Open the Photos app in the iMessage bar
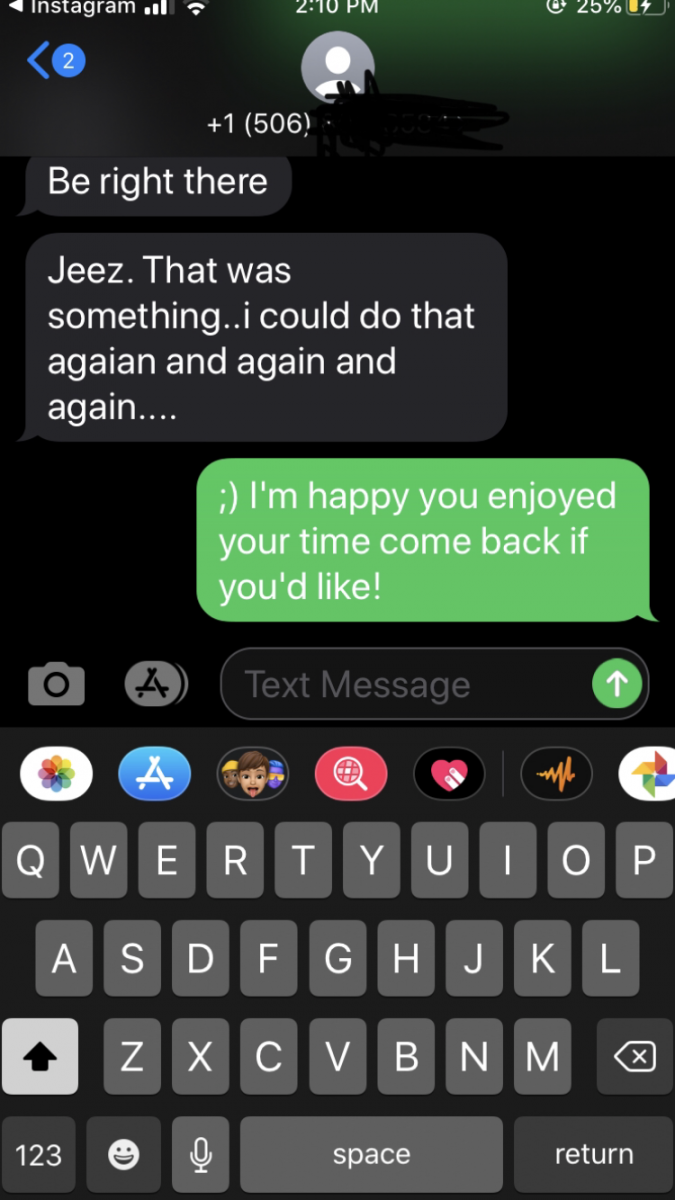Screen dimensions: 675x1200 [57, 774]
